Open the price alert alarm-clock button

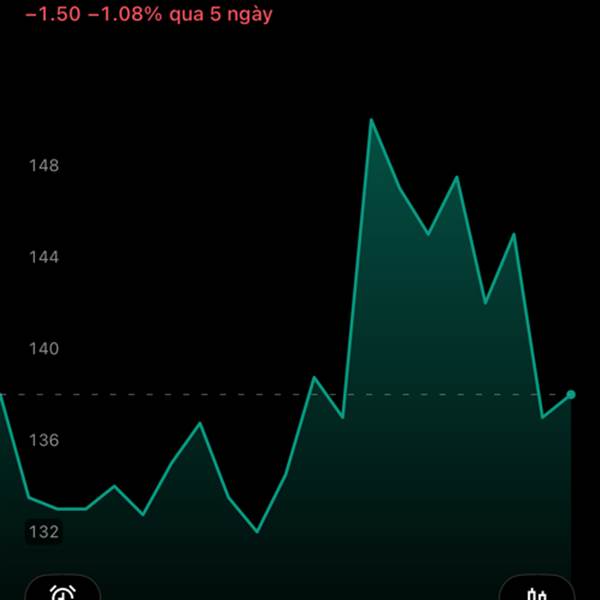[63, 589]
